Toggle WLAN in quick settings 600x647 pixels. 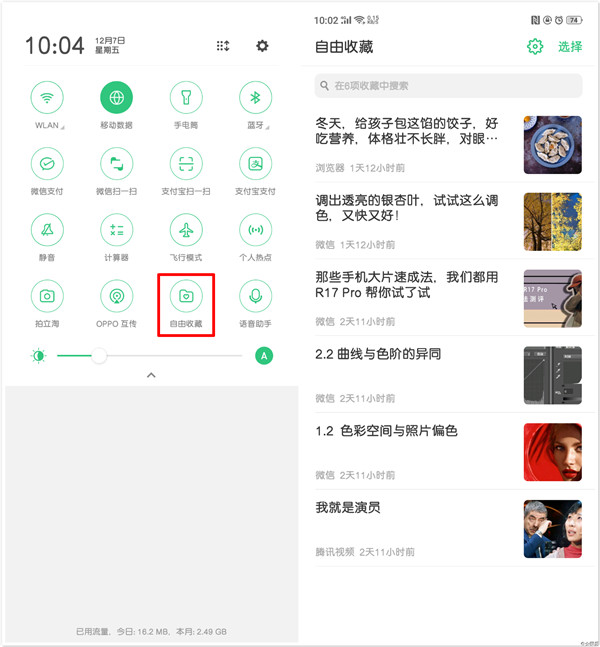tap(47, 99)
